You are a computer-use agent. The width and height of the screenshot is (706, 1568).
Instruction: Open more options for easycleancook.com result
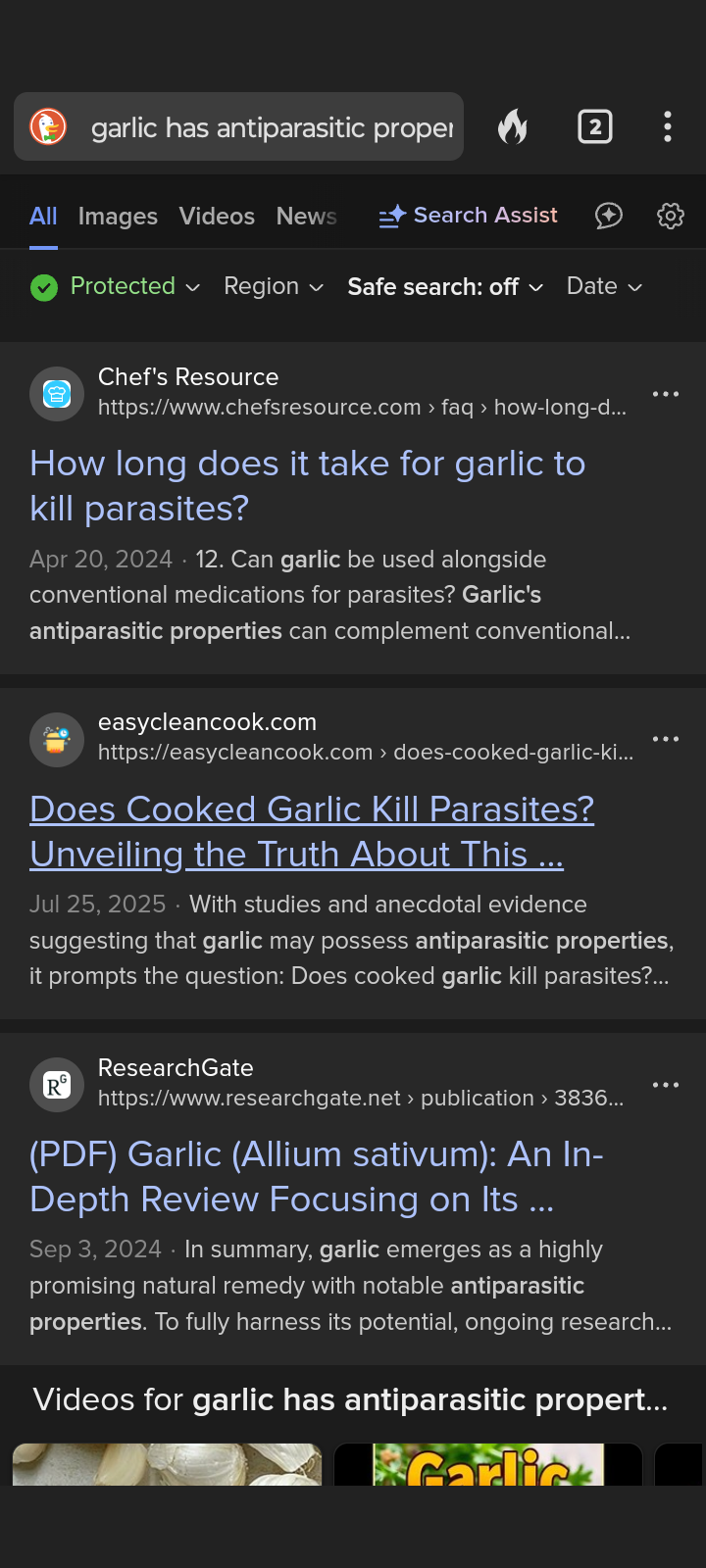pyautogui.click(x=666, y=739)
